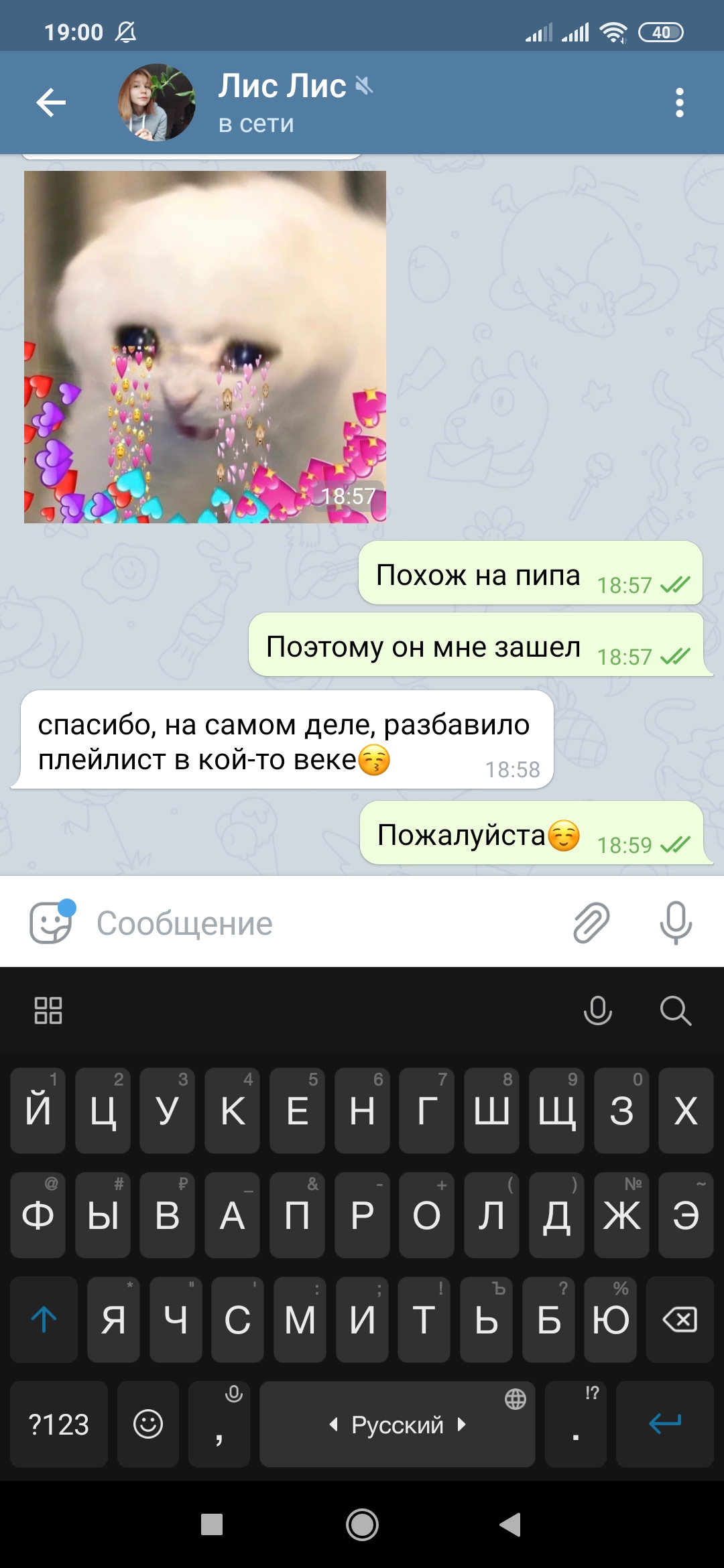Screen dimensions: 724x1568
Task: Tap the paperclip to attach a file
Action: [591, 923]
